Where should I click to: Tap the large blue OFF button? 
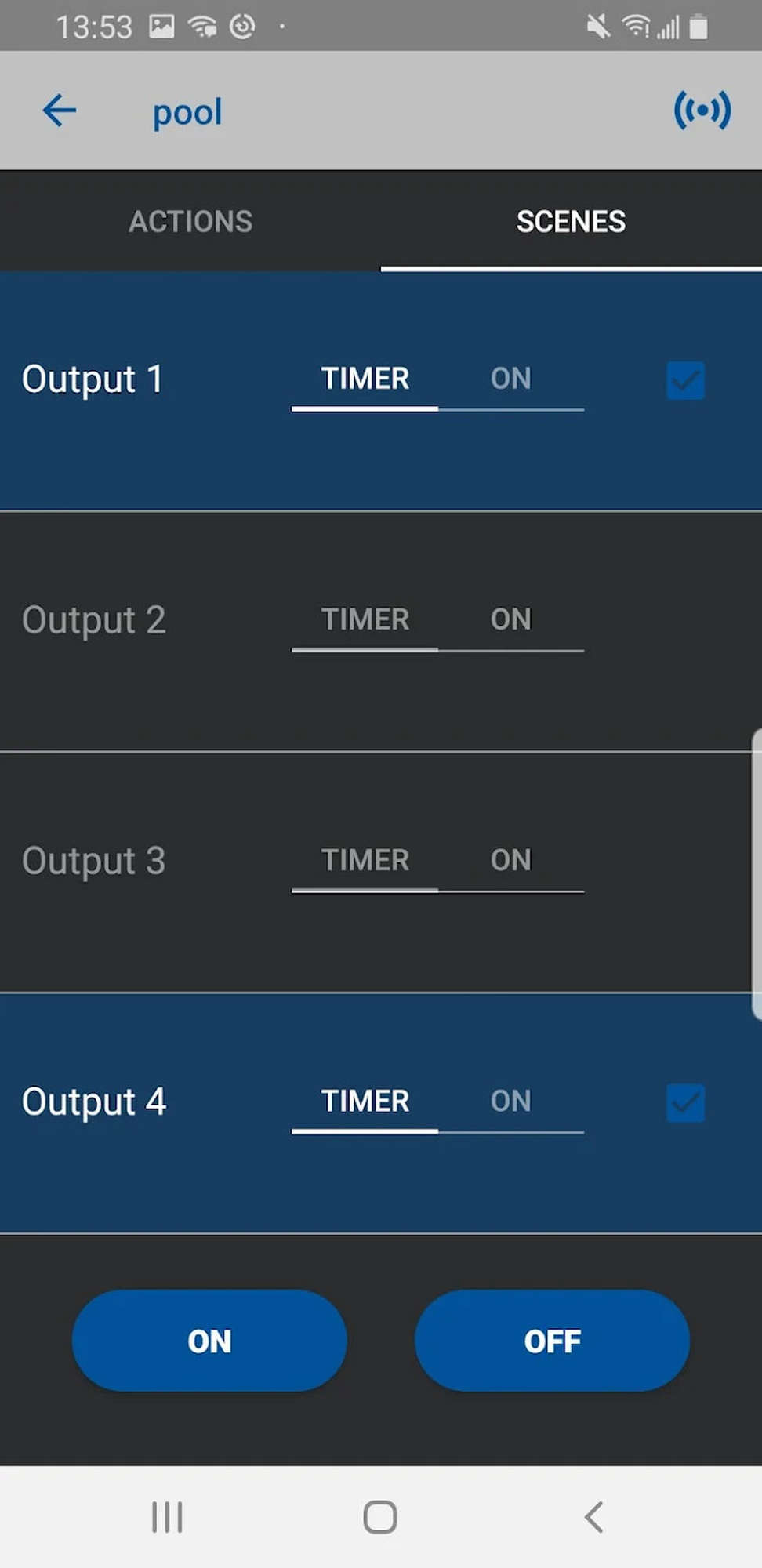pyautogui.click(x=552, y=1341)
